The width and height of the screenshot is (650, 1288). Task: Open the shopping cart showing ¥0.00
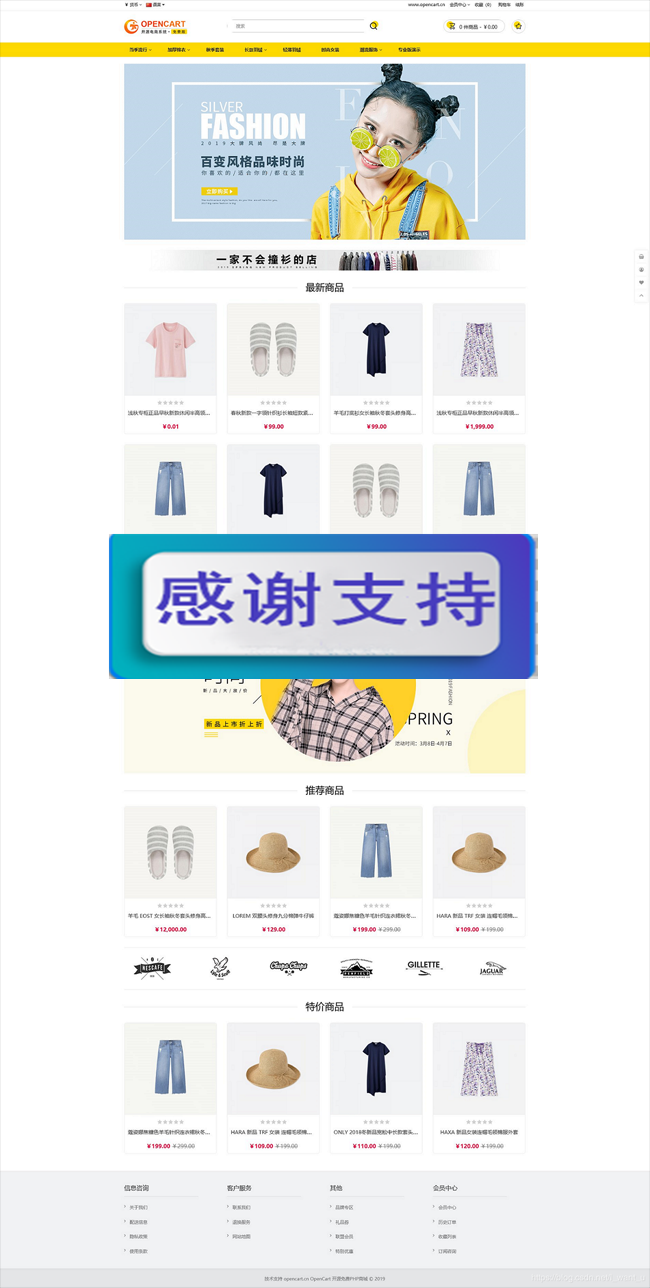coord(473,26)
